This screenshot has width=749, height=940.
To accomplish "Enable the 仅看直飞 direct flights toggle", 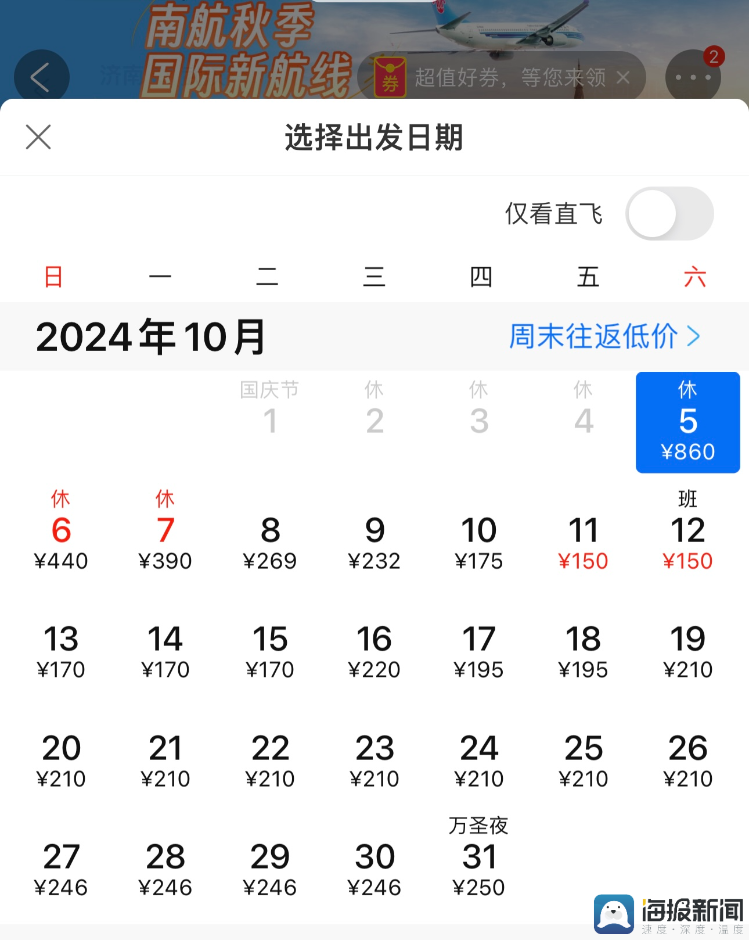I will click(x=669, y=214).
